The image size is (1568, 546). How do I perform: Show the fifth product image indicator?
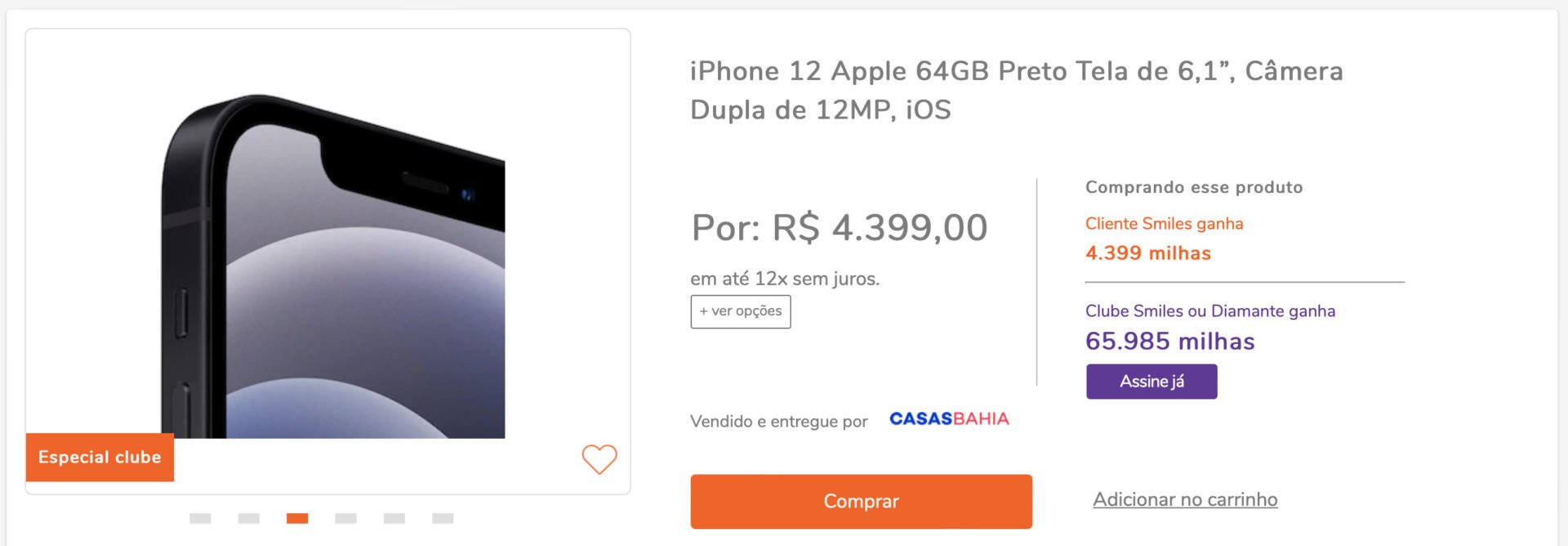pos(394,518)
